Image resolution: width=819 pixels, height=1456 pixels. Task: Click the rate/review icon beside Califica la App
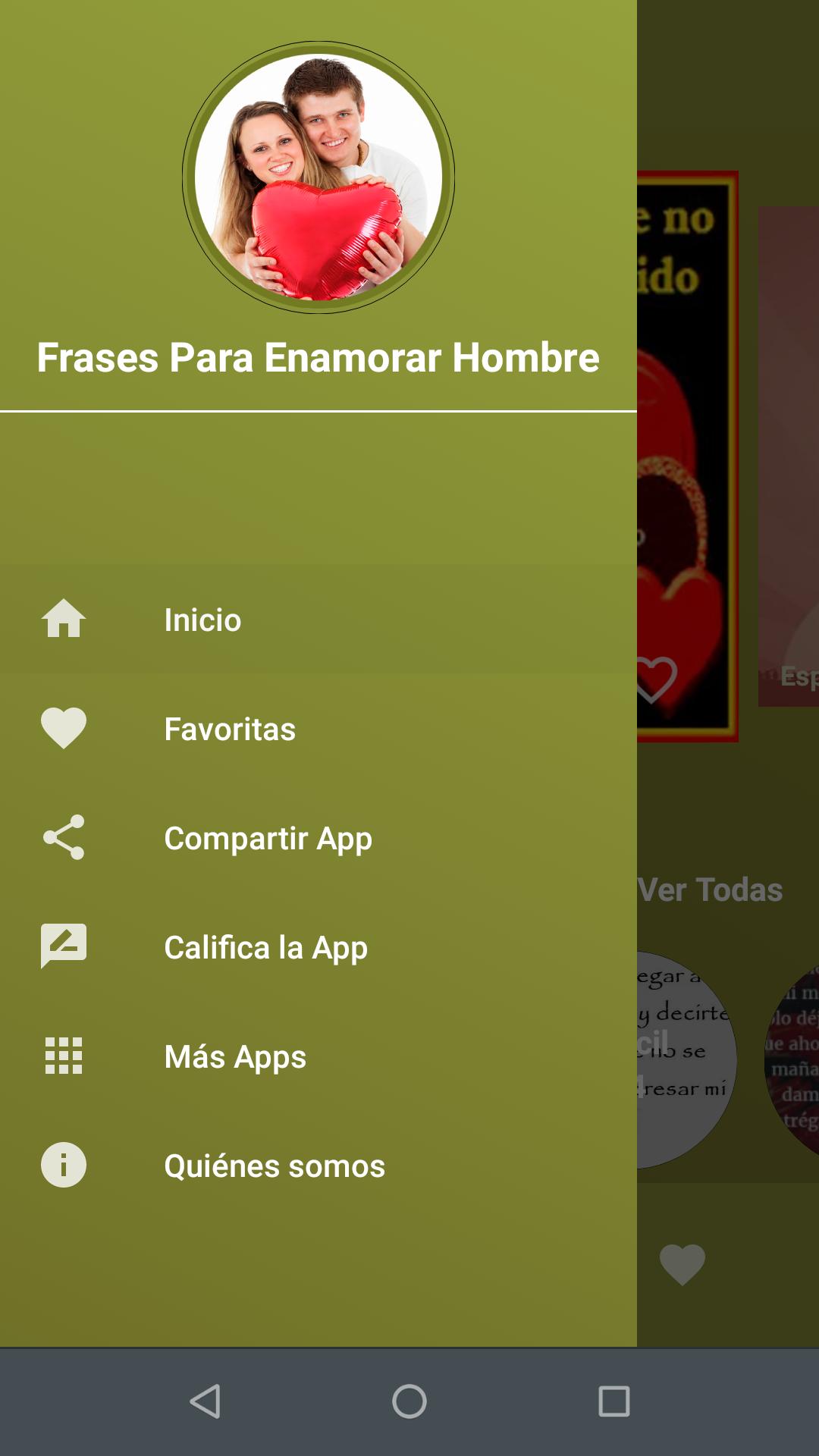coord(64,947)
